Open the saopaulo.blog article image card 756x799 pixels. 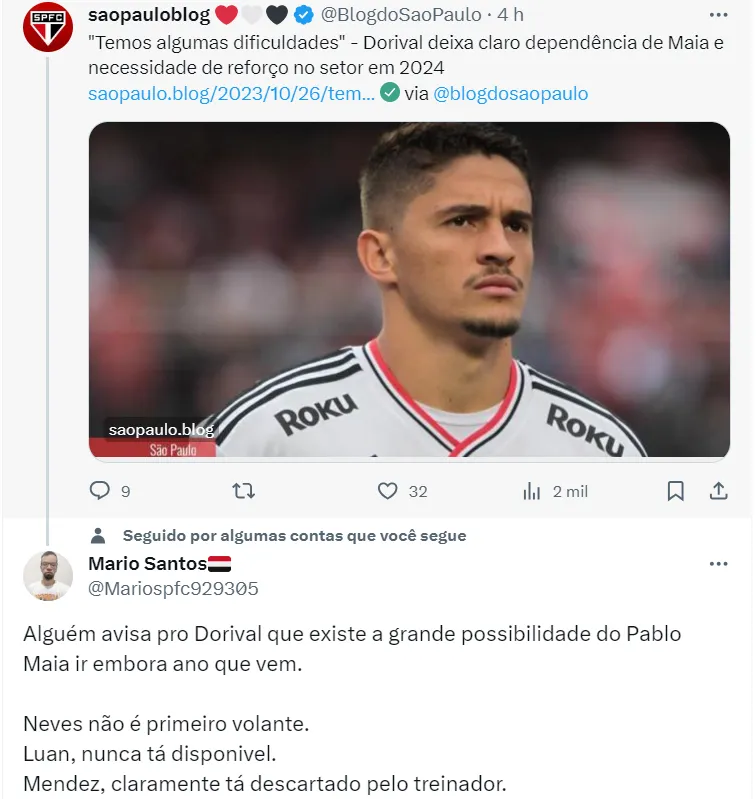pyautogui.click(x=409, y=289)
